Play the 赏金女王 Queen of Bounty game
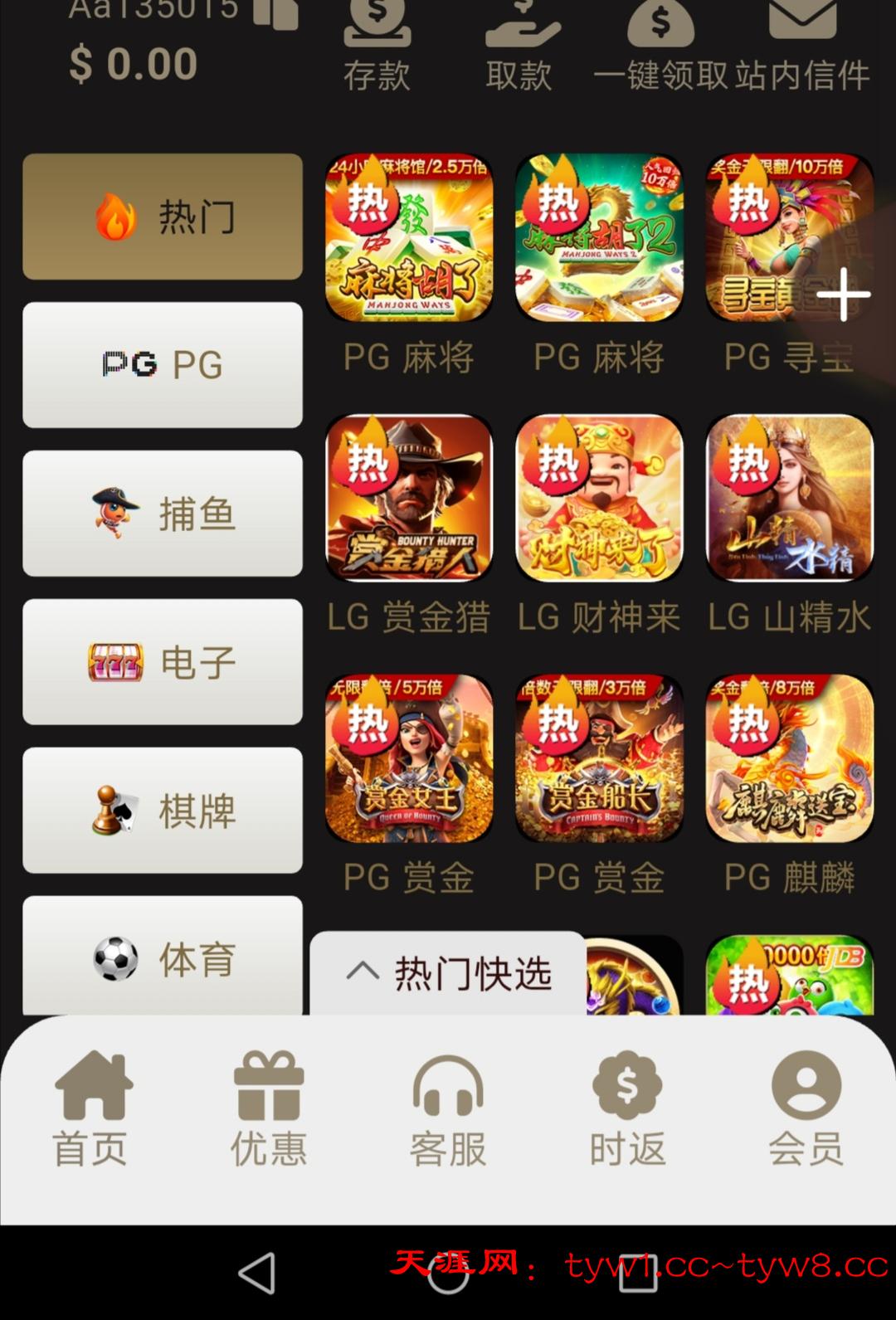This screenshot has height=1320, width=896. 409,758
